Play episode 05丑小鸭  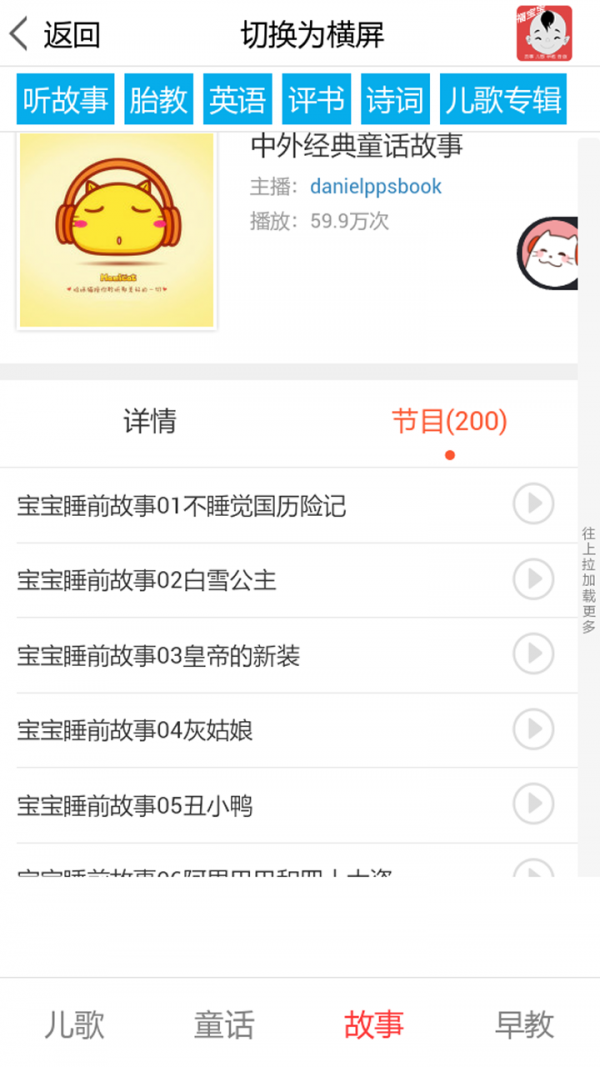(x=533, y=804)
